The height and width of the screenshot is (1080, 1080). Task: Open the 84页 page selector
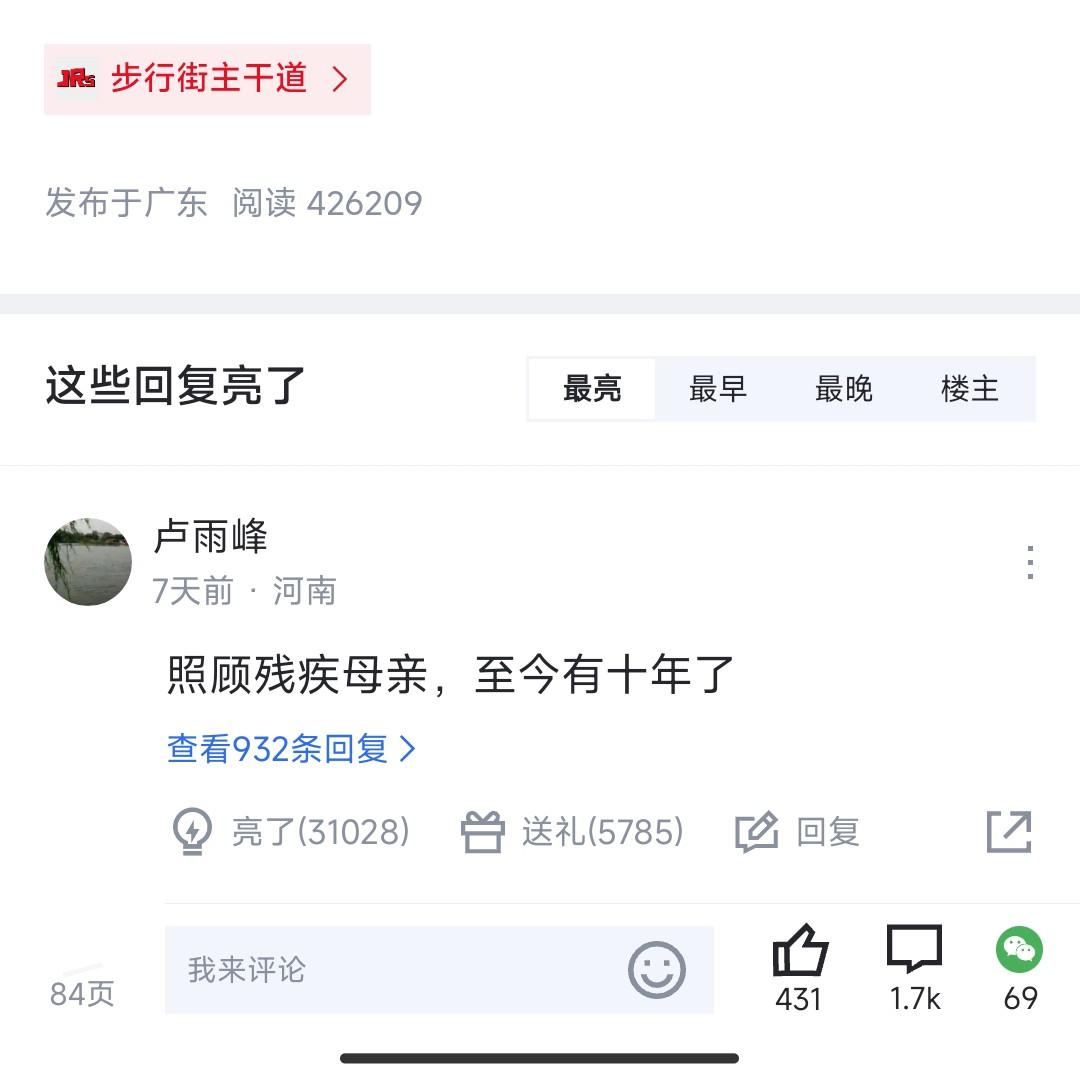click(82, 993)
